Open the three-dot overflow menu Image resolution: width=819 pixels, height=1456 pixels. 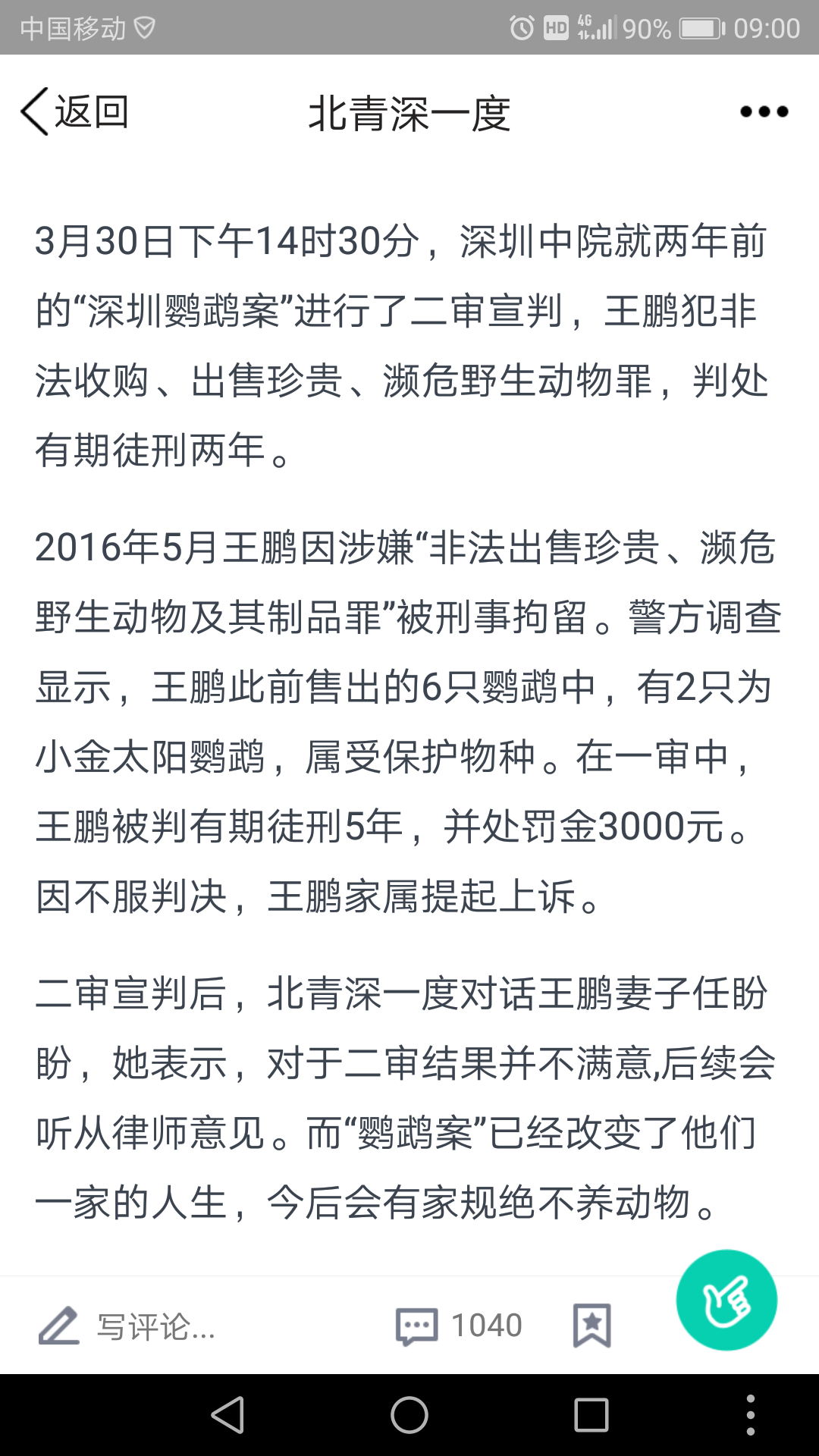click(764, 111)
